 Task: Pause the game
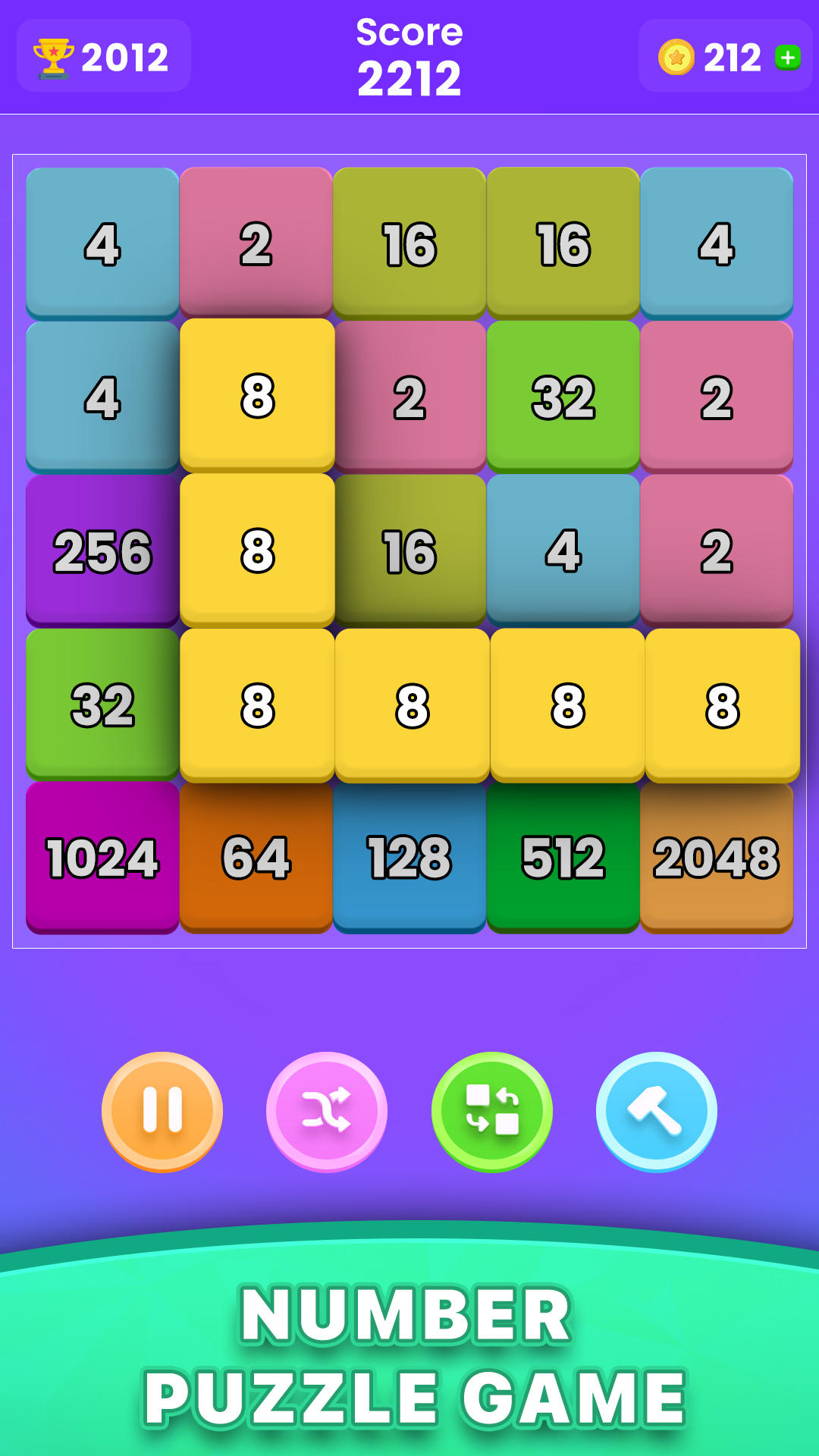pyautogui.click(x=162, y=1110)
